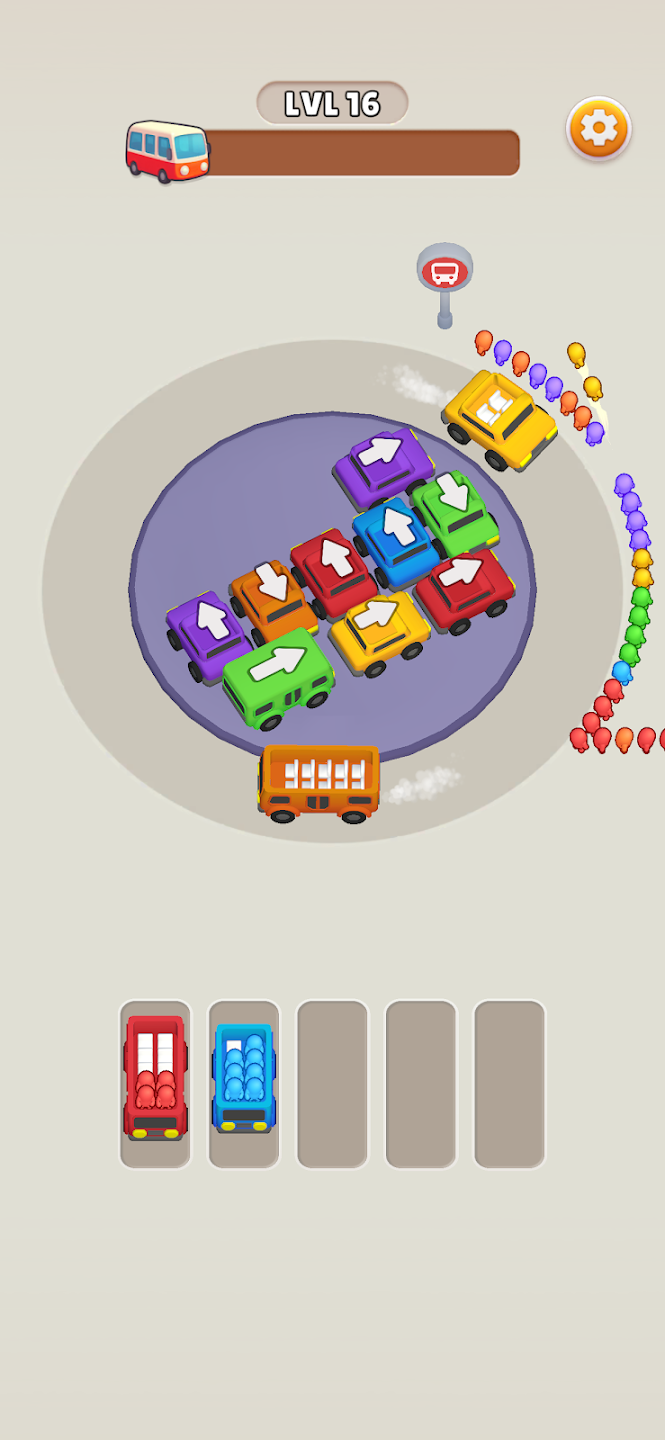The height and width of the screenshot is (1440, 665).
Task: Open the settings gear
Action: 598,128
